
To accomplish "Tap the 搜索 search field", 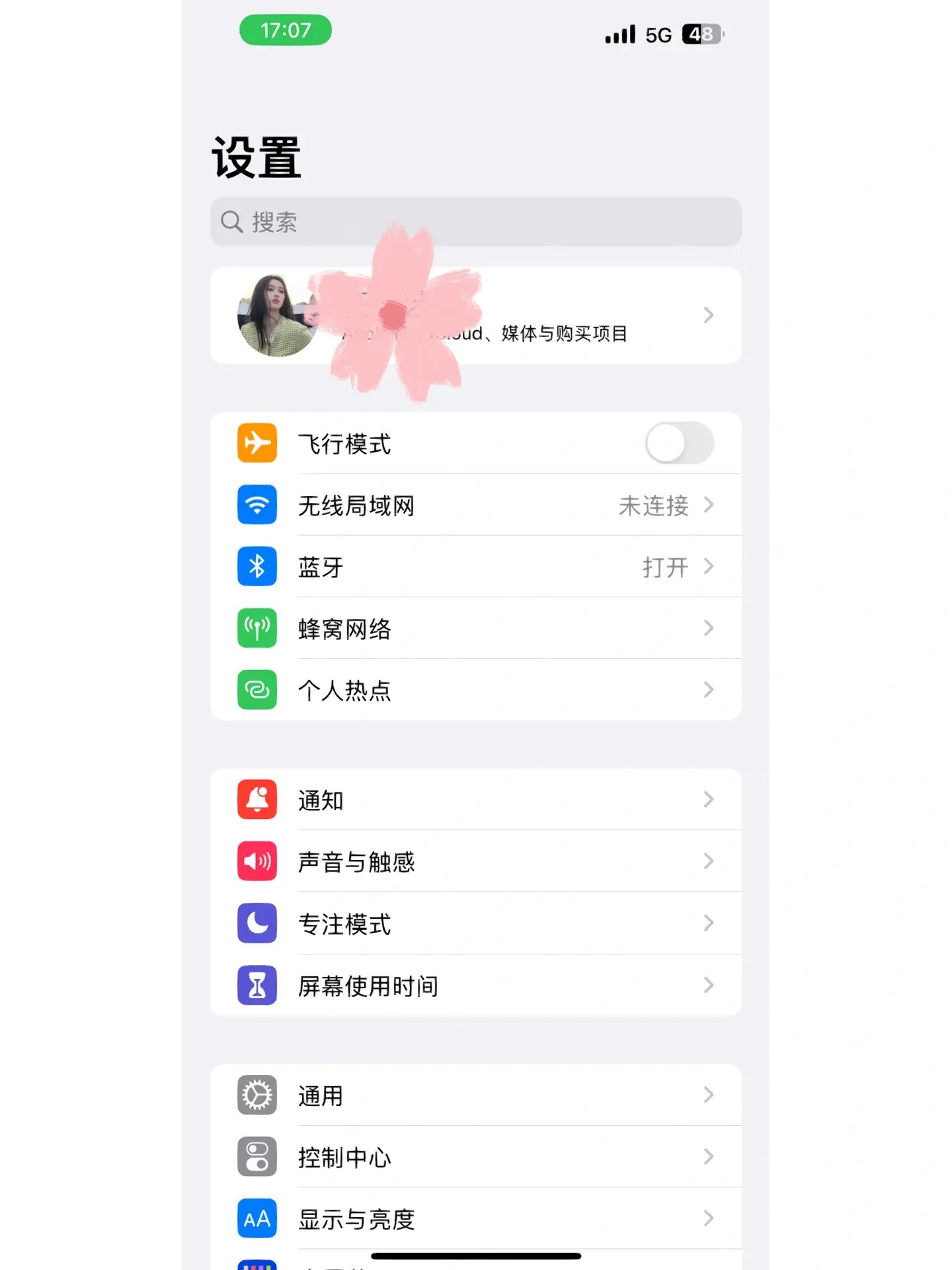I will (x=476, y=222).
